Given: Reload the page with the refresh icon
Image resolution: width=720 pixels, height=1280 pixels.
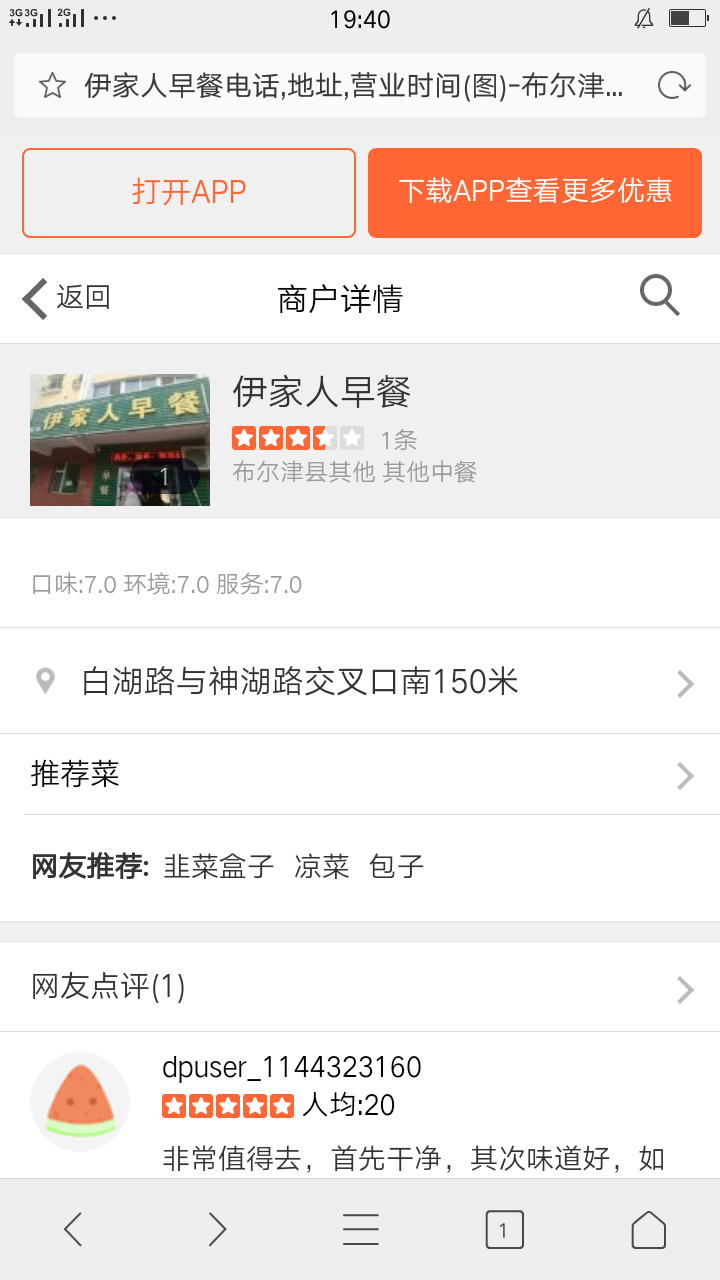Looking at the screenshot, I should (x=673, y=86).
